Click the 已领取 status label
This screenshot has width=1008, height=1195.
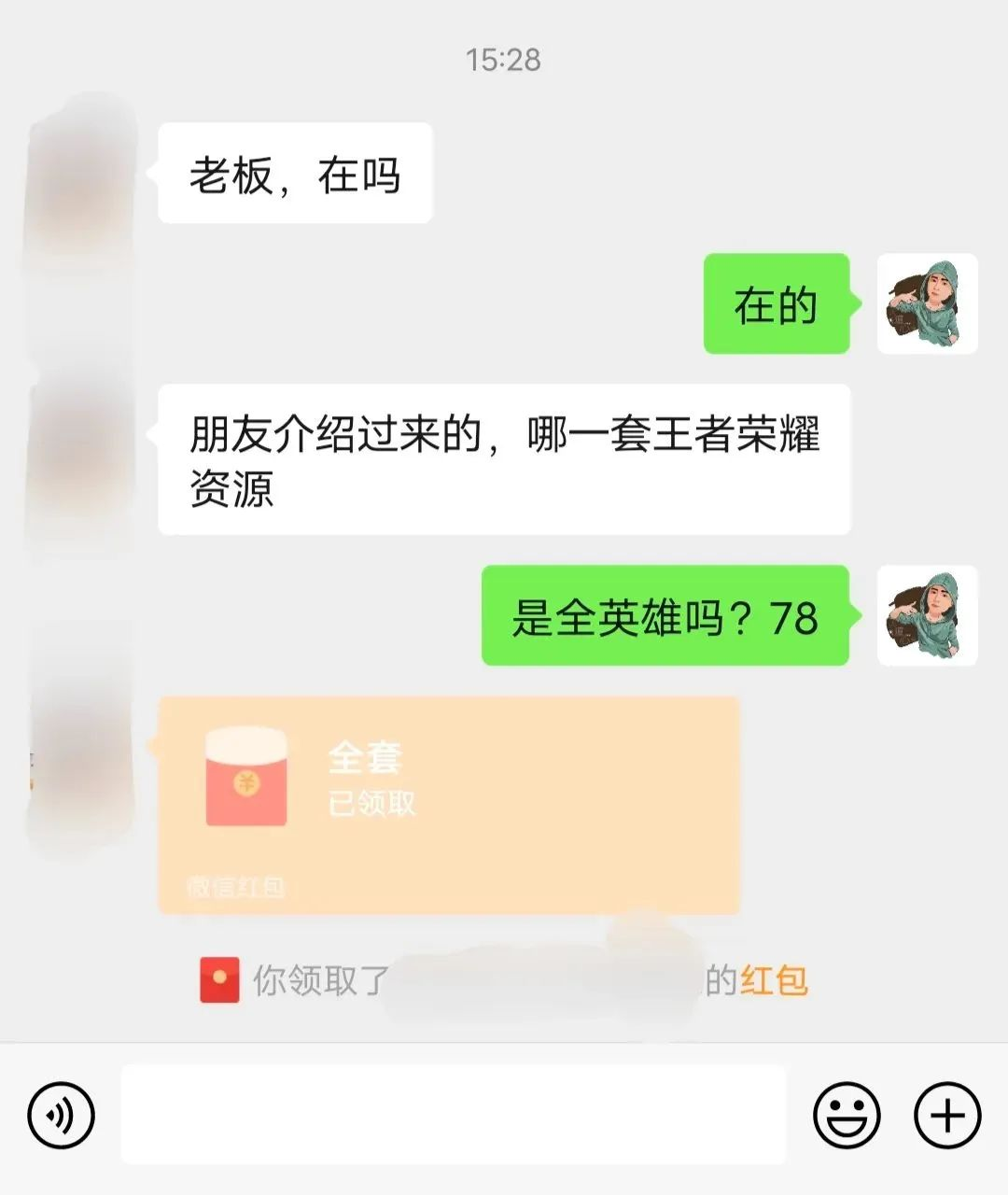coord(372,801)
